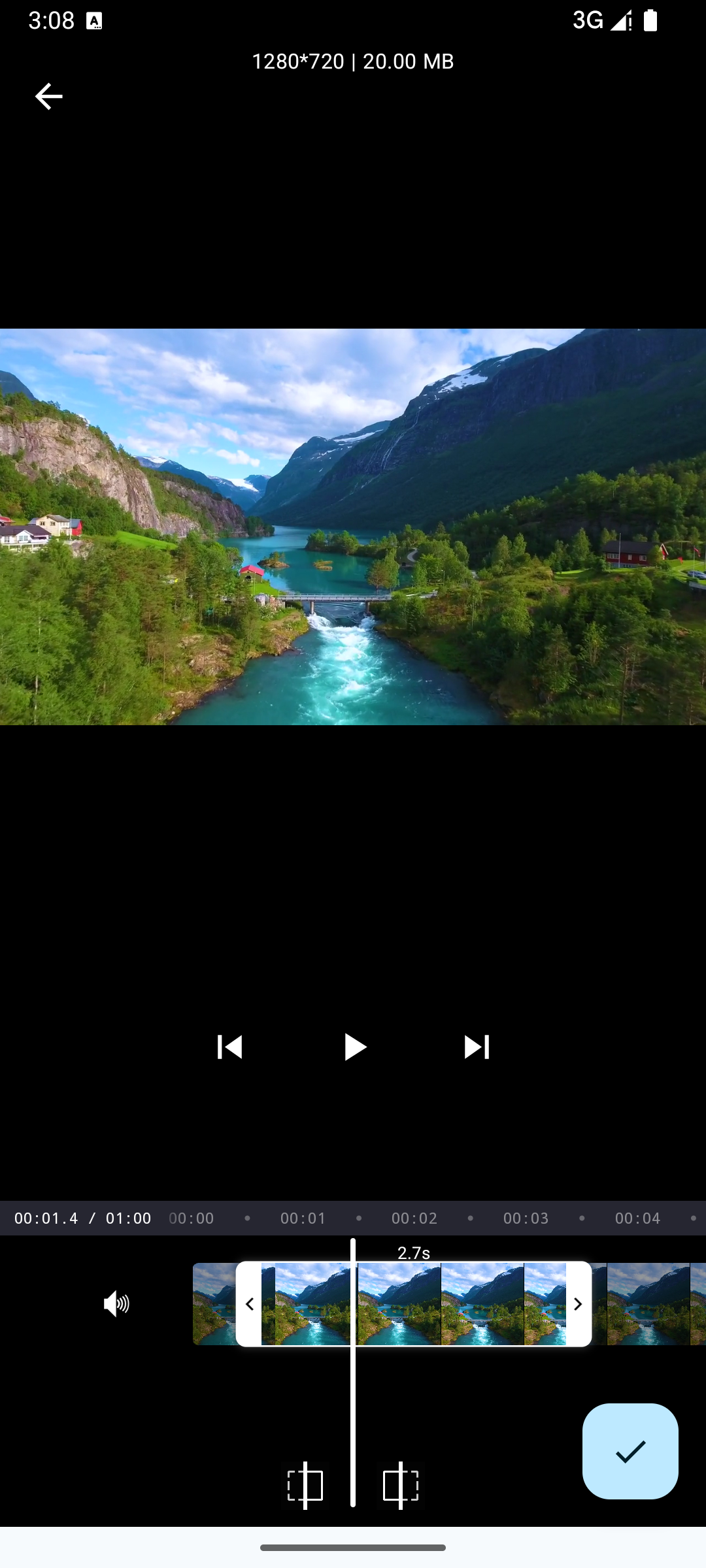Trim the clip start at playhead
The width and height of the screenshot is (706, 1568).
pyautogui.click(x=305, y=1485)
